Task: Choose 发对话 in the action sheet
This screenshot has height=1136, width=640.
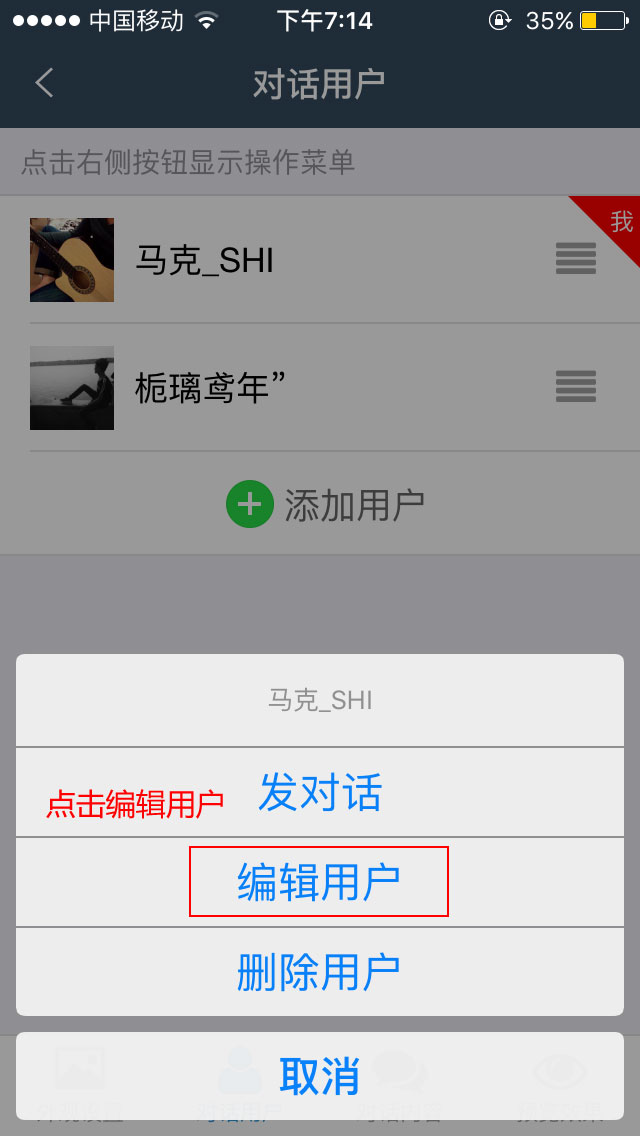Action: pos(320,792)
